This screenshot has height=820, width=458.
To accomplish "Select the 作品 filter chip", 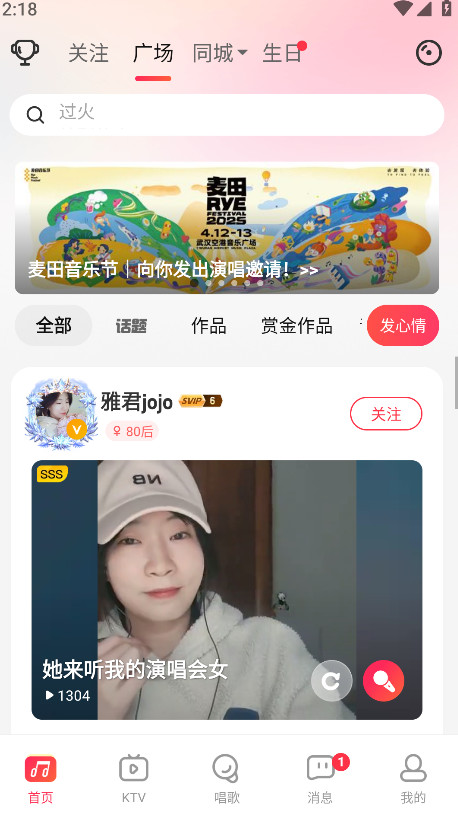I will point(209,326).
